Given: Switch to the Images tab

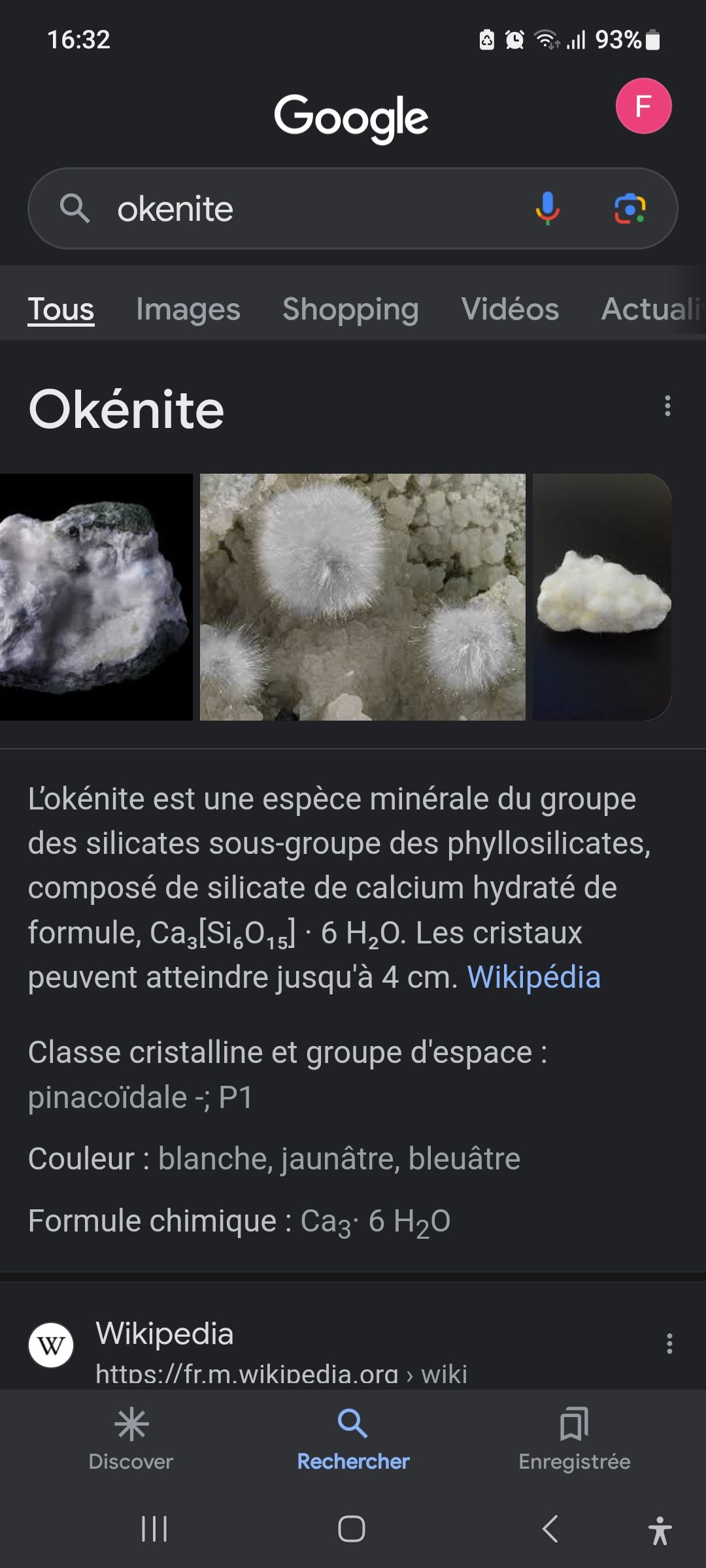Looking at the screenshot, I should pos(188,309).
